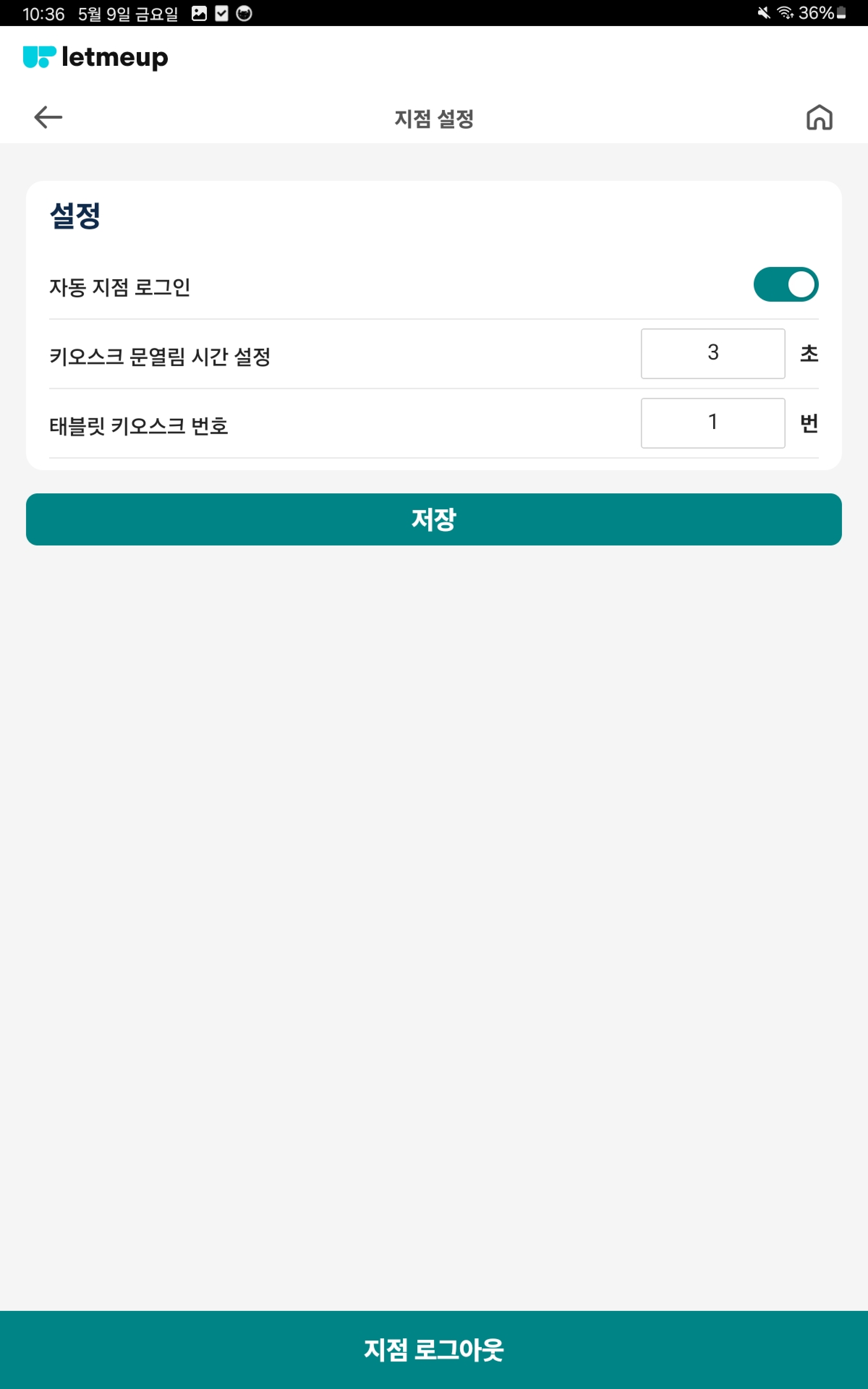The image size is (868, 1389).
Task: Turn off the 자동 지점 로그인 switch
Action: pyautogui.click(x=785, y=284)
